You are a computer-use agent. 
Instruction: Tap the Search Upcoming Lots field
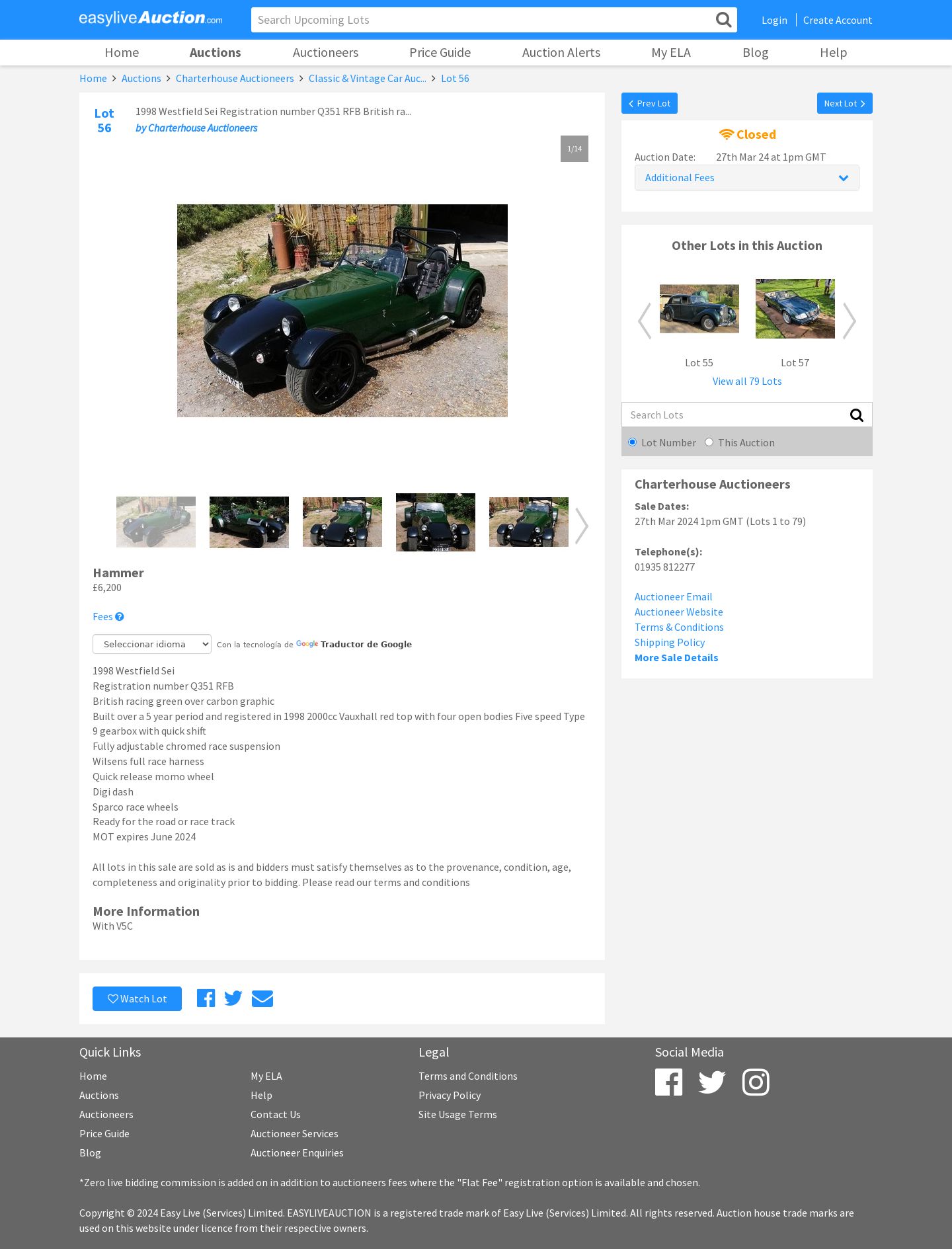[483, 20]
